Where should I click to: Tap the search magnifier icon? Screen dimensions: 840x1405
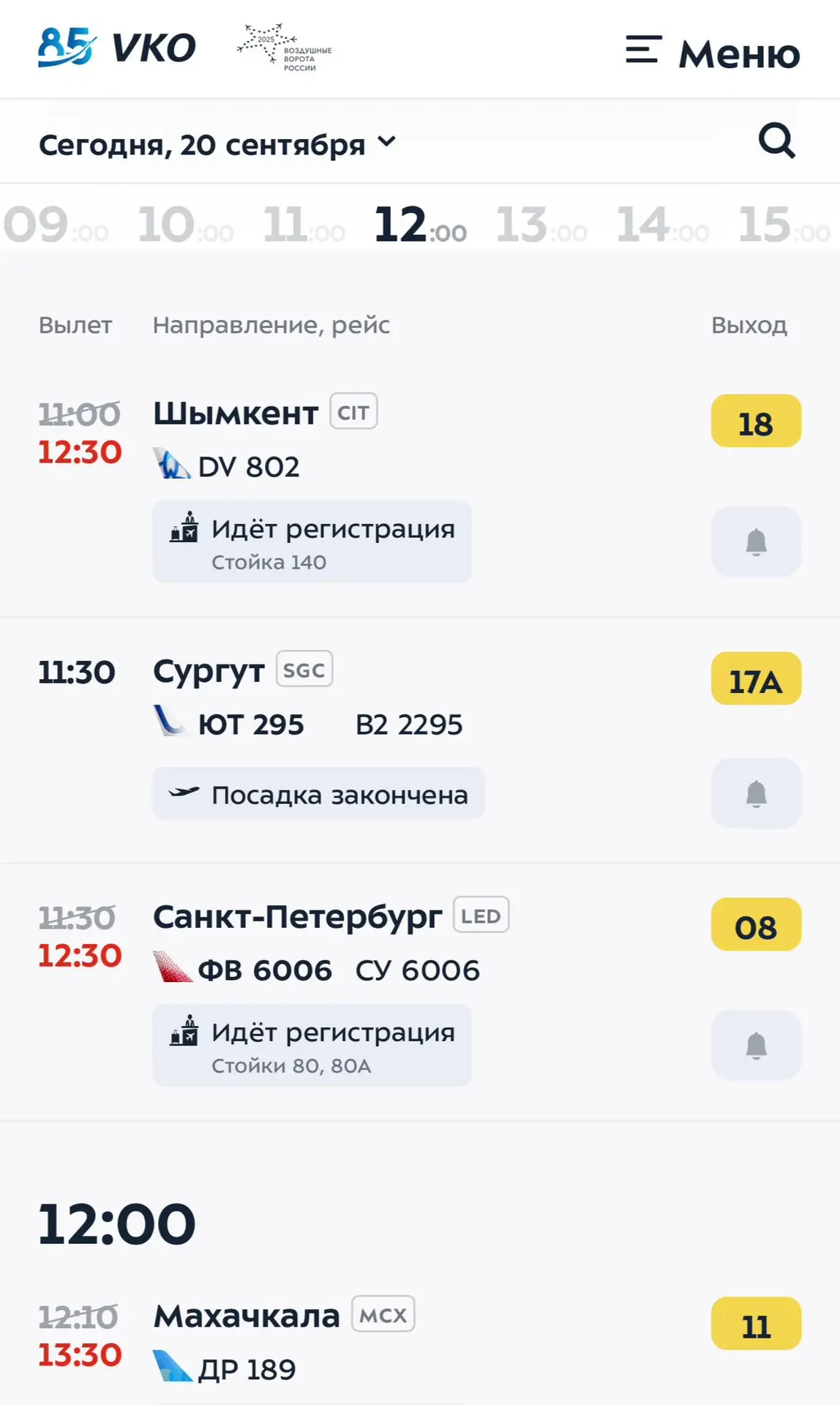pos(776,140)
